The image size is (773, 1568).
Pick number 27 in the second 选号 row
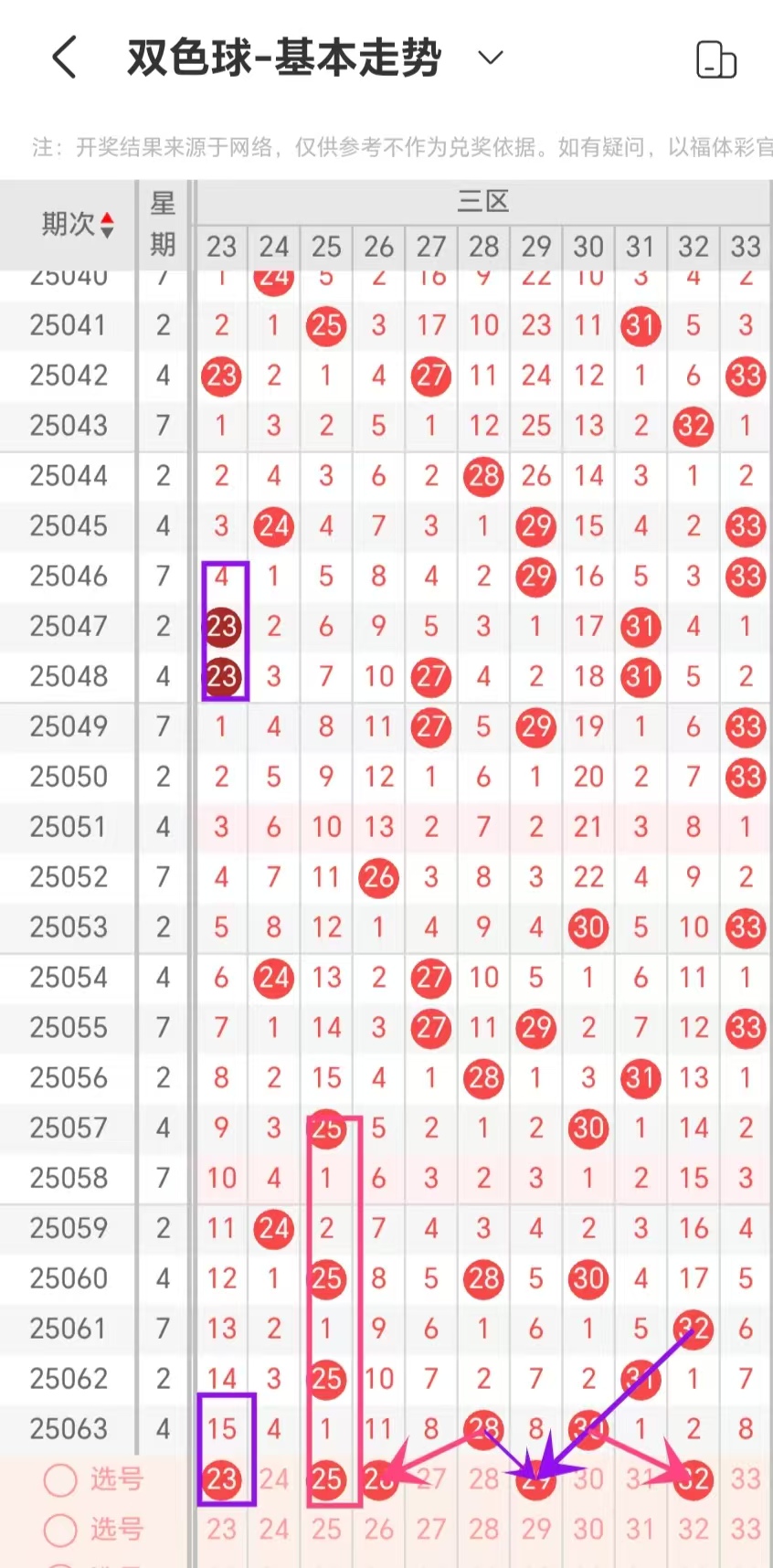[x=430, y=1529]
